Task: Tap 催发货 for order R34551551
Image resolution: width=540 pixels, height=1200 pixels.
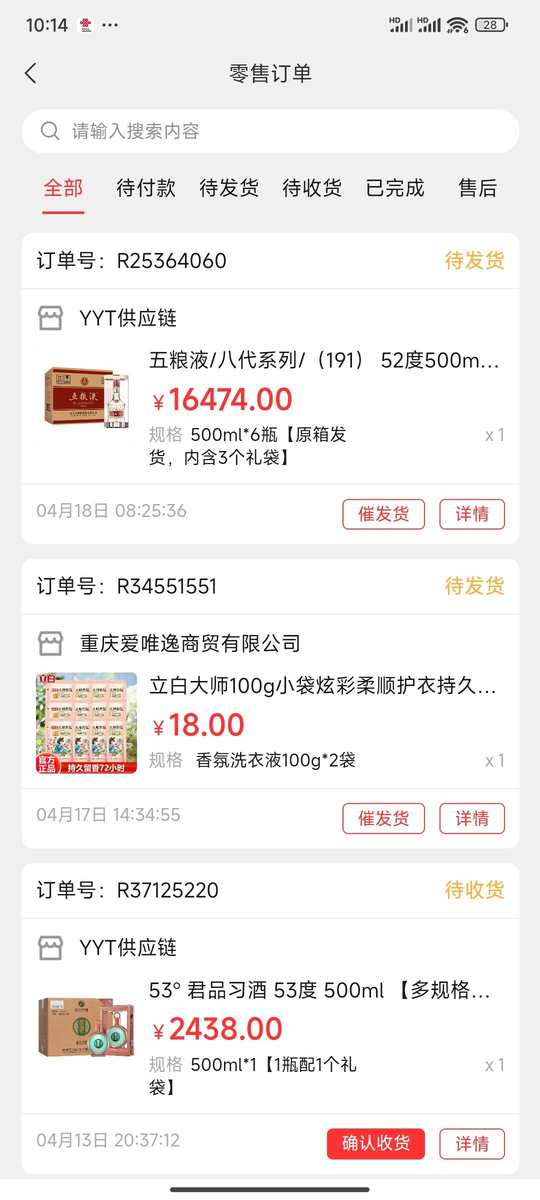Action: pyautogui.click(x=384, y=818)
